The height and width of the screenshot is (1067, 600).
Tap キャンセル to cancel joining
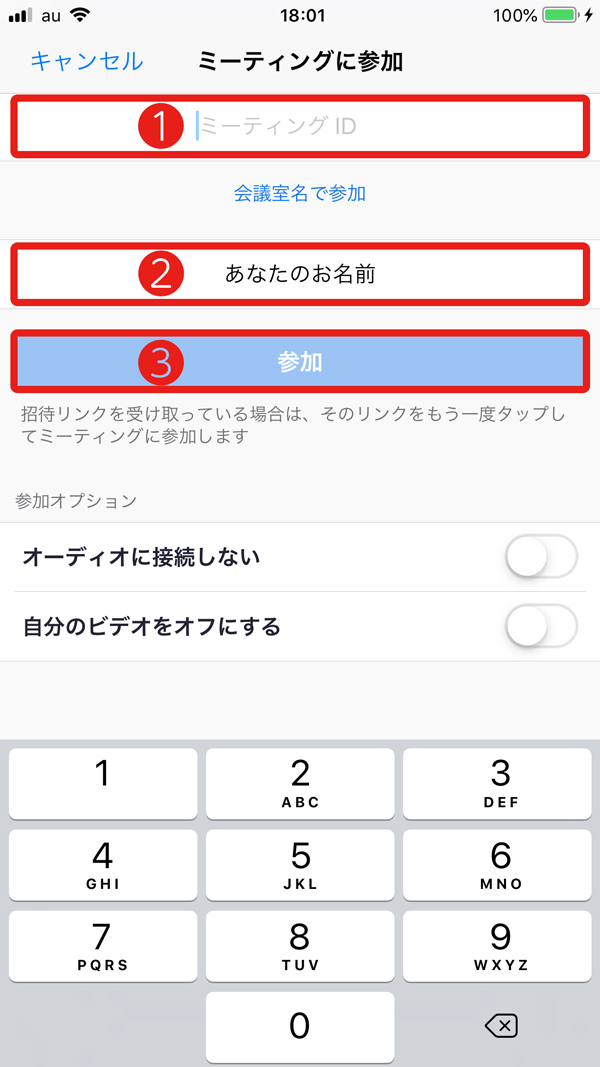coord(86,61)
